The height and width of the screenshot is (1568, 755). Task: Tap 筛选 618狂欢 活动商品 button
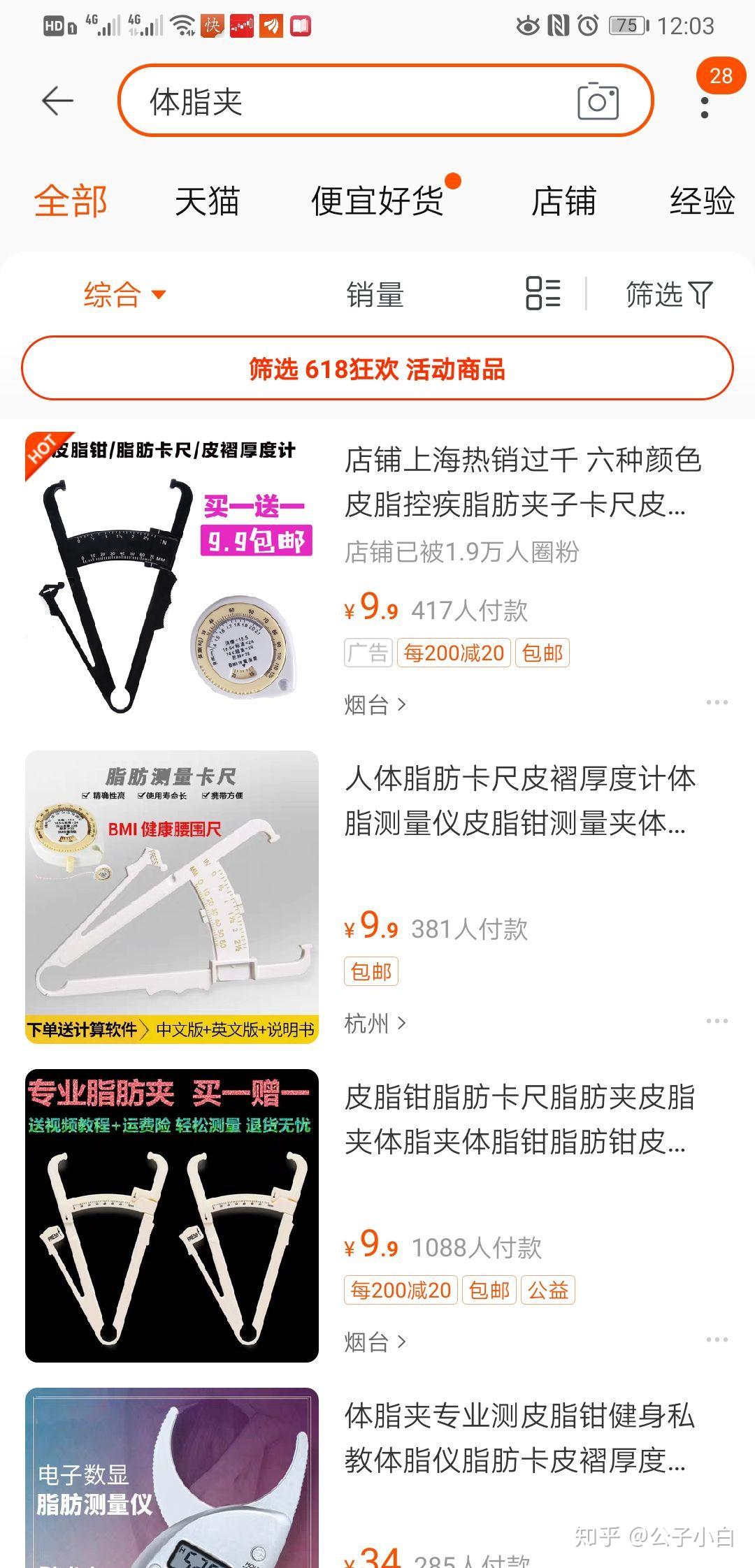click(x=377, y=369)
